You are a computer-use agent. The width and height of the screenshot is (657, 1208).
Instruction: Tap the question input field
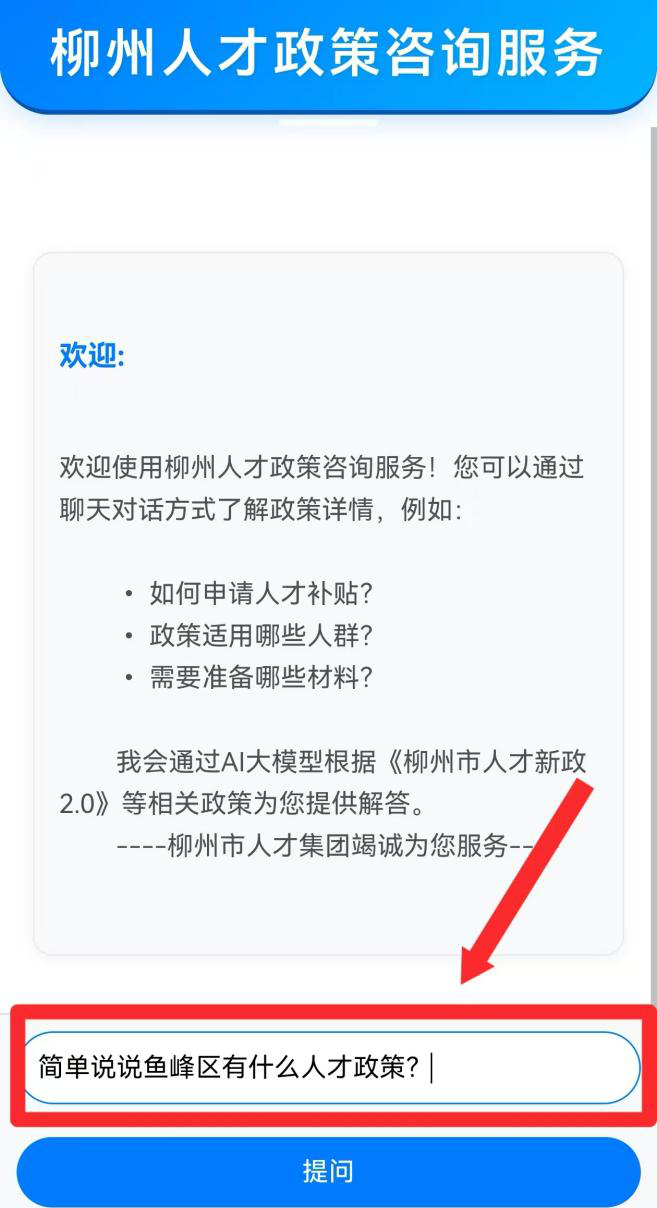330,1068
